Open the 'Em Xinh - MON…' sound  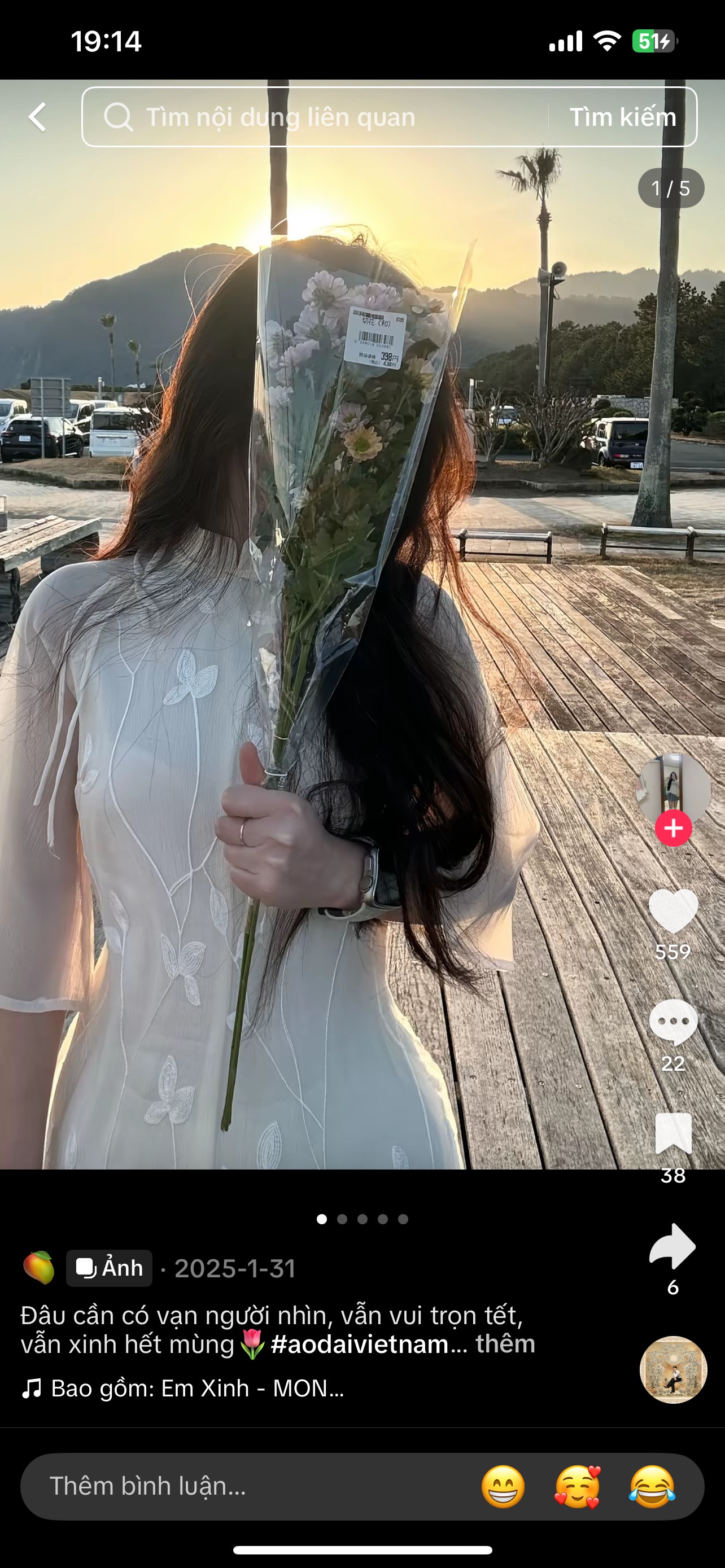pos(195,1389)
